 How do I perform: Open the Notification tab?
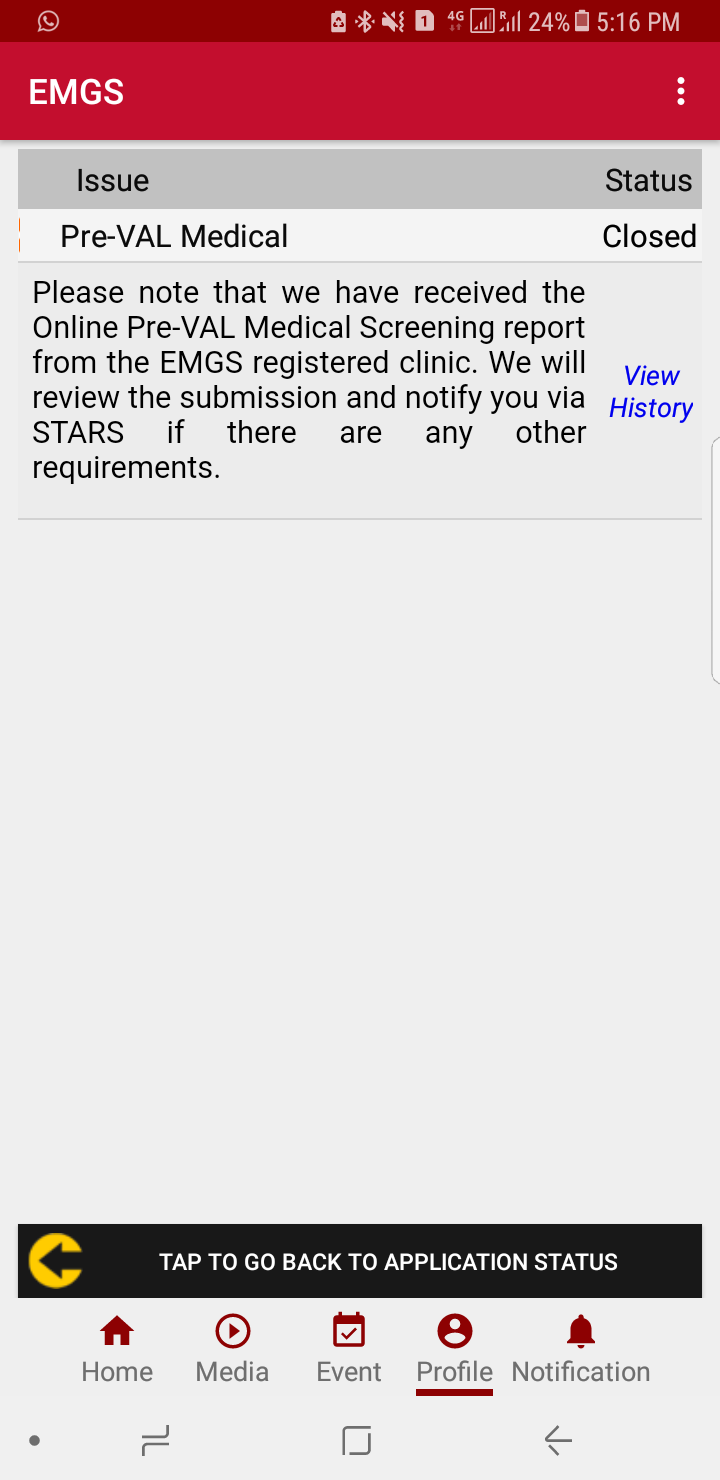point(581,1348)
